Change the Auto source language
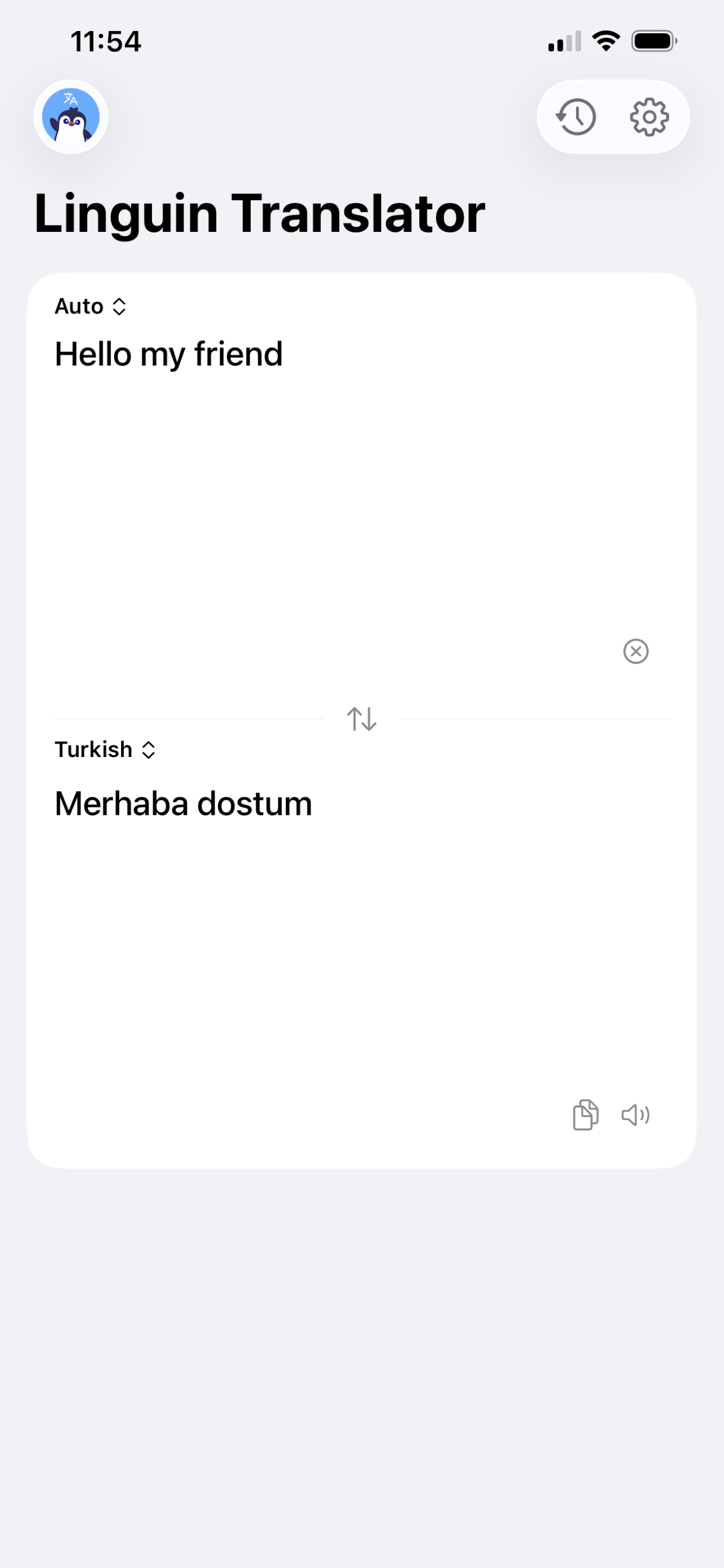The width and height of the screenshot is (724, 1568). (91, 306)
